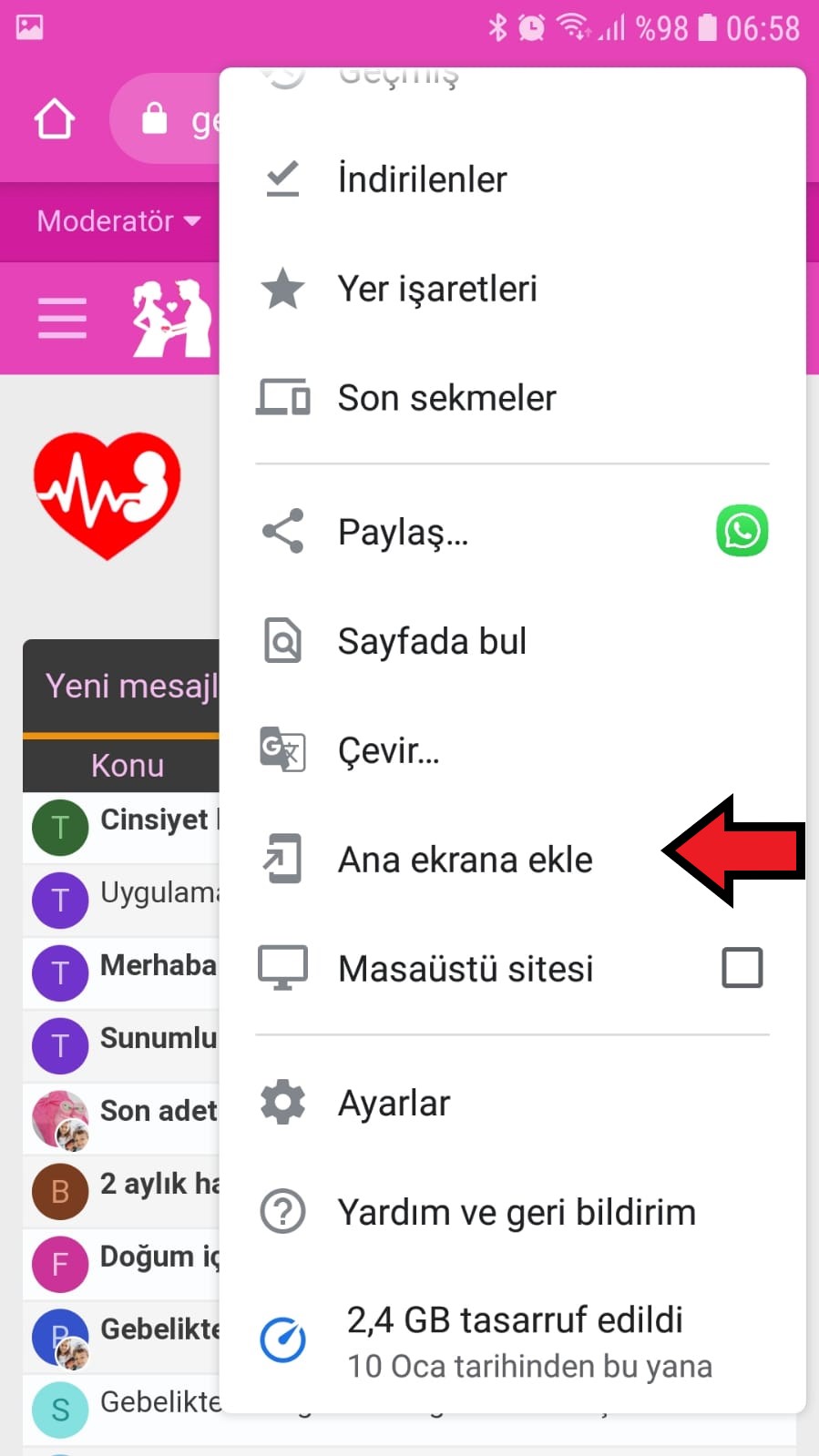Choose Sayfada bul

click(x=432, y=641)
